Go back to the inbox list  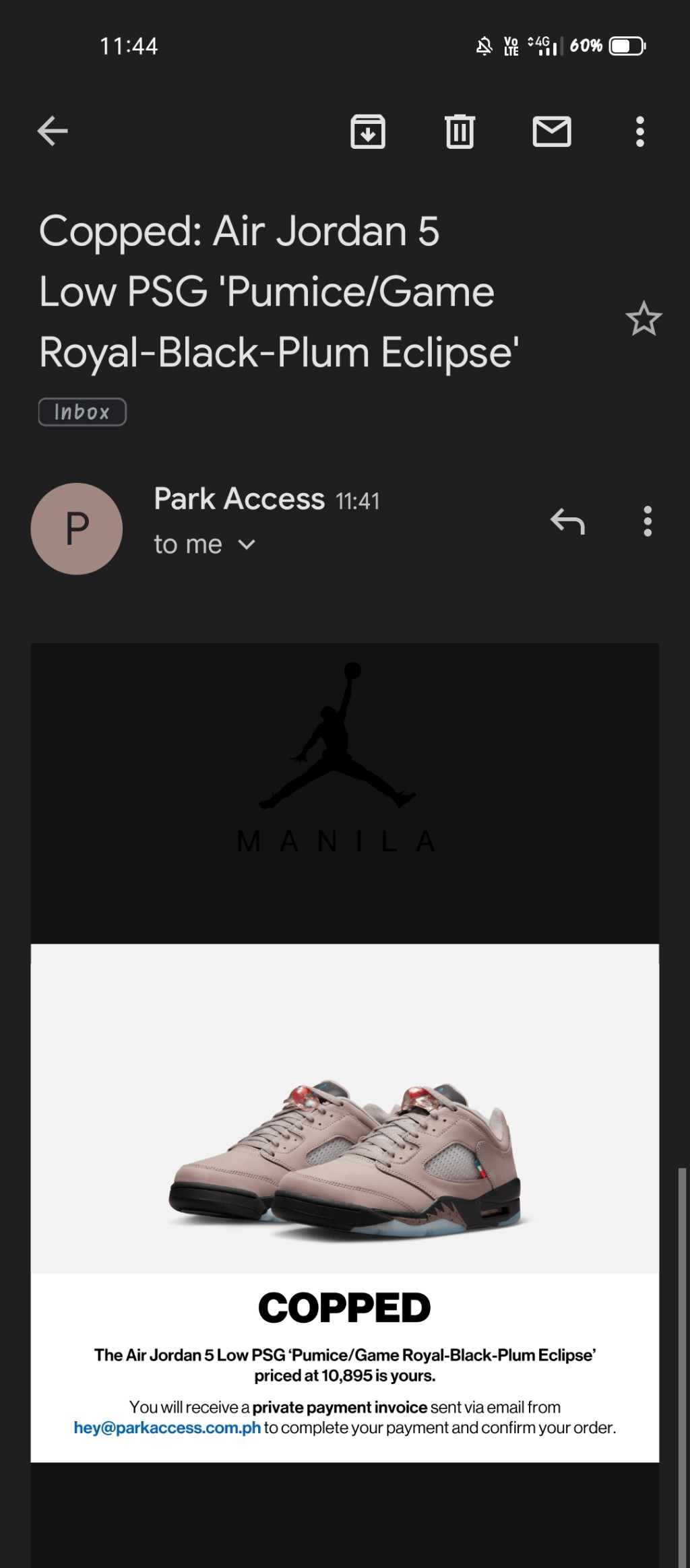(x=53, y=131)
